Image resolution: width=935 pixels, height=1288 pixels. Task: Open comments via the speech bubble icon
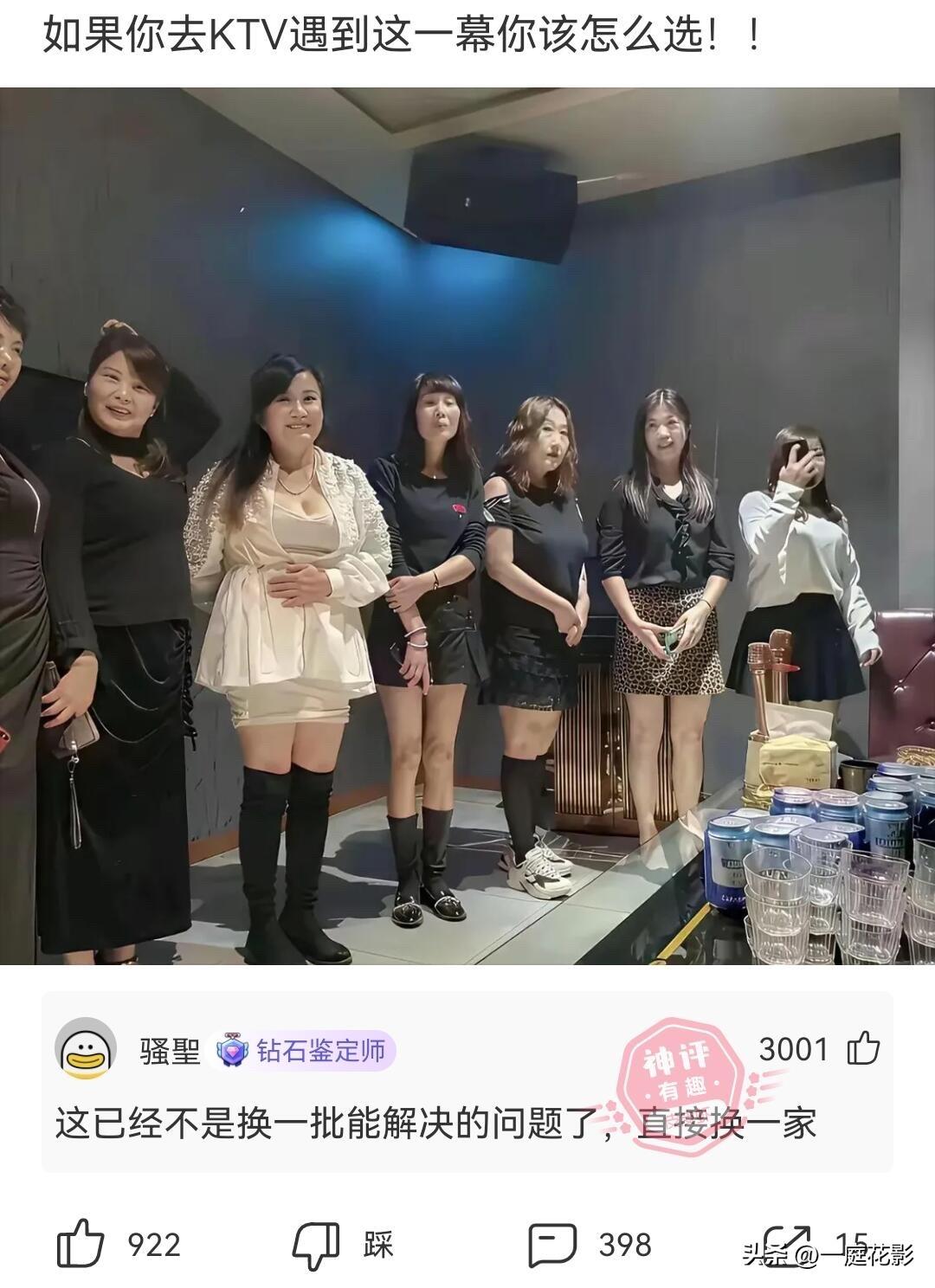click(551, 1241)
